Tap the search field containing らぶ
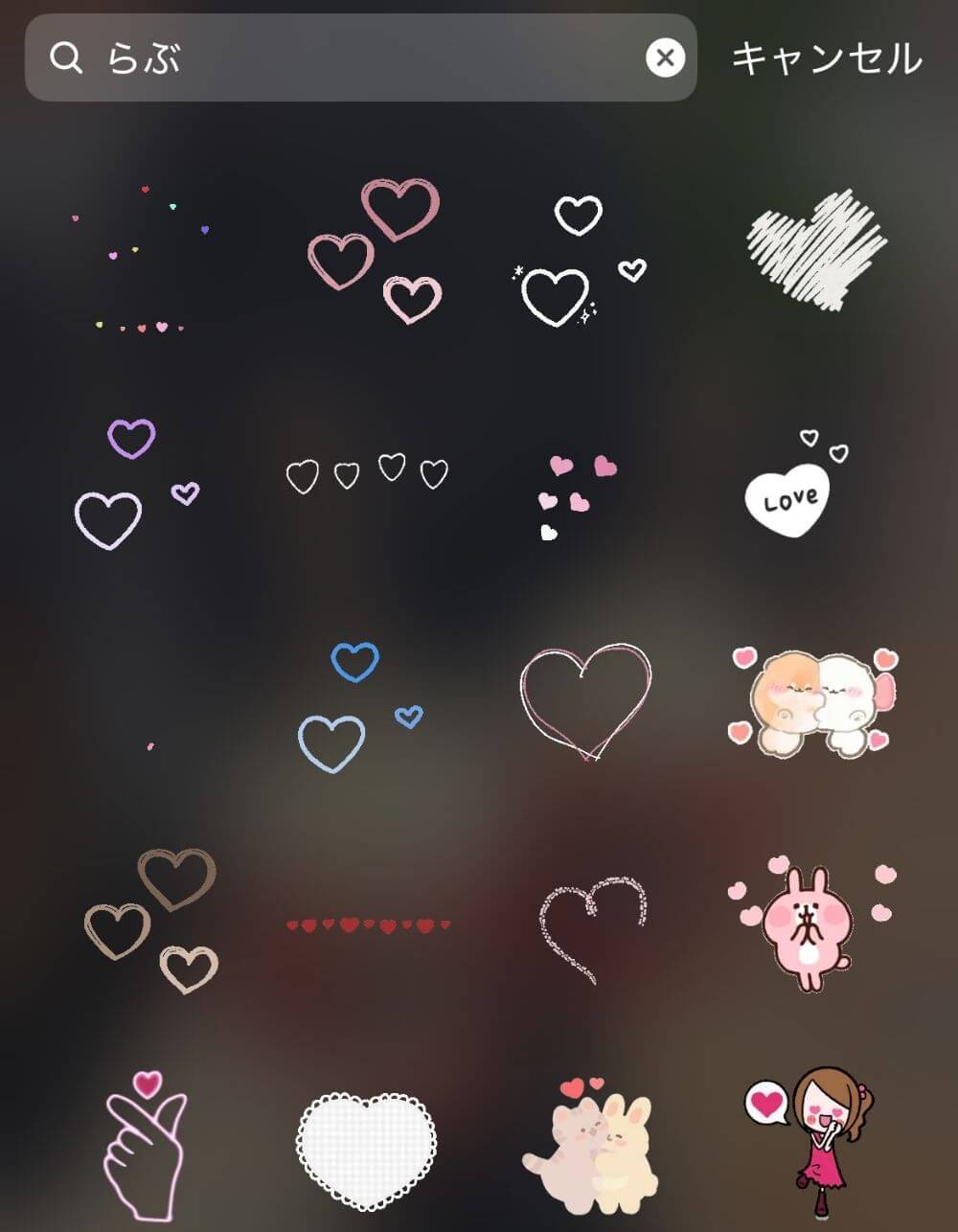Screen dimensions: 958x1232 pos(354,58)
